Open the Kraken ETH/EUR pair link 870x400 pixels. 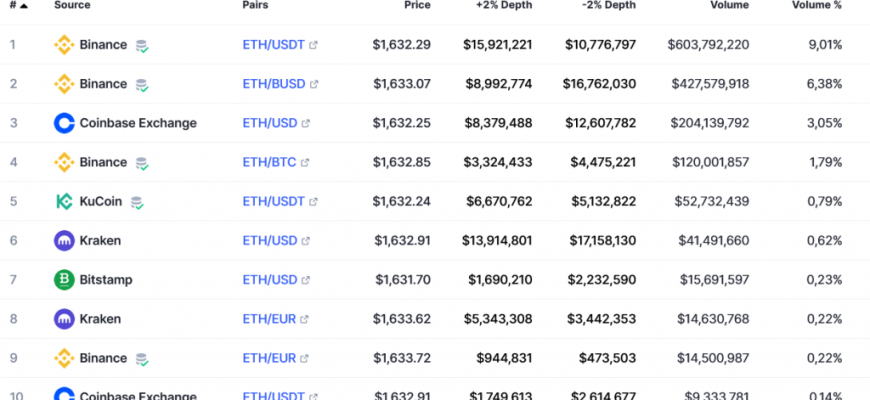[x=269, y=319]
